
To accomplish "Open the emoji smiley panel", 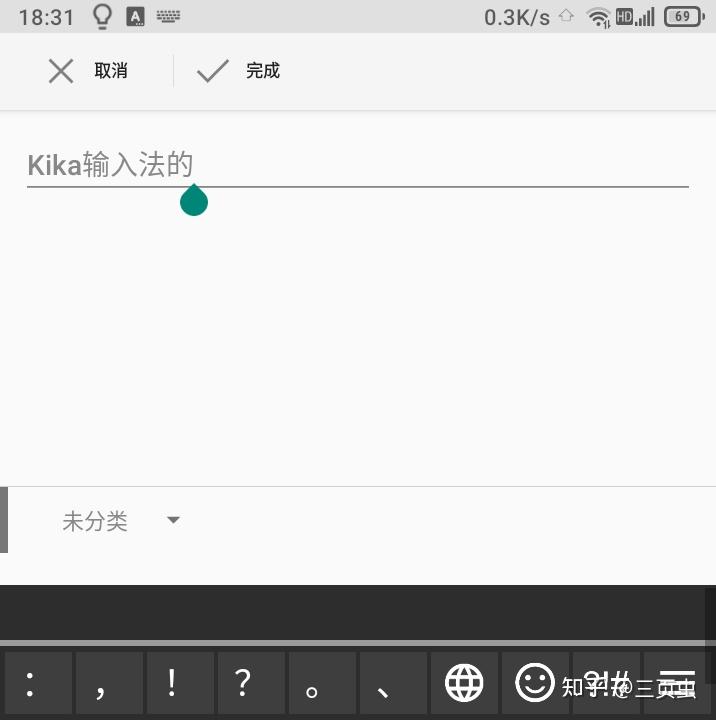I will (535, 684).
